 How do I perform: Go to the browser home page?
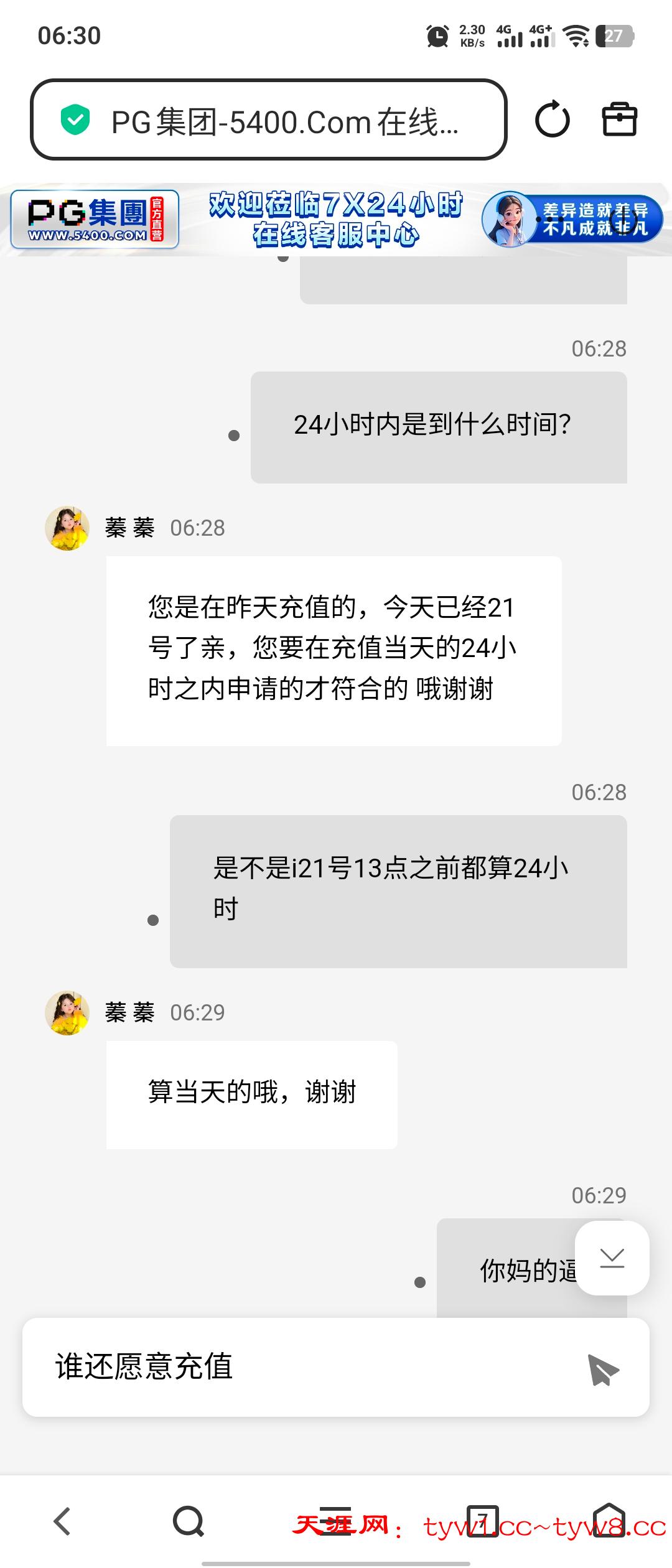[x=609, y=1522]
